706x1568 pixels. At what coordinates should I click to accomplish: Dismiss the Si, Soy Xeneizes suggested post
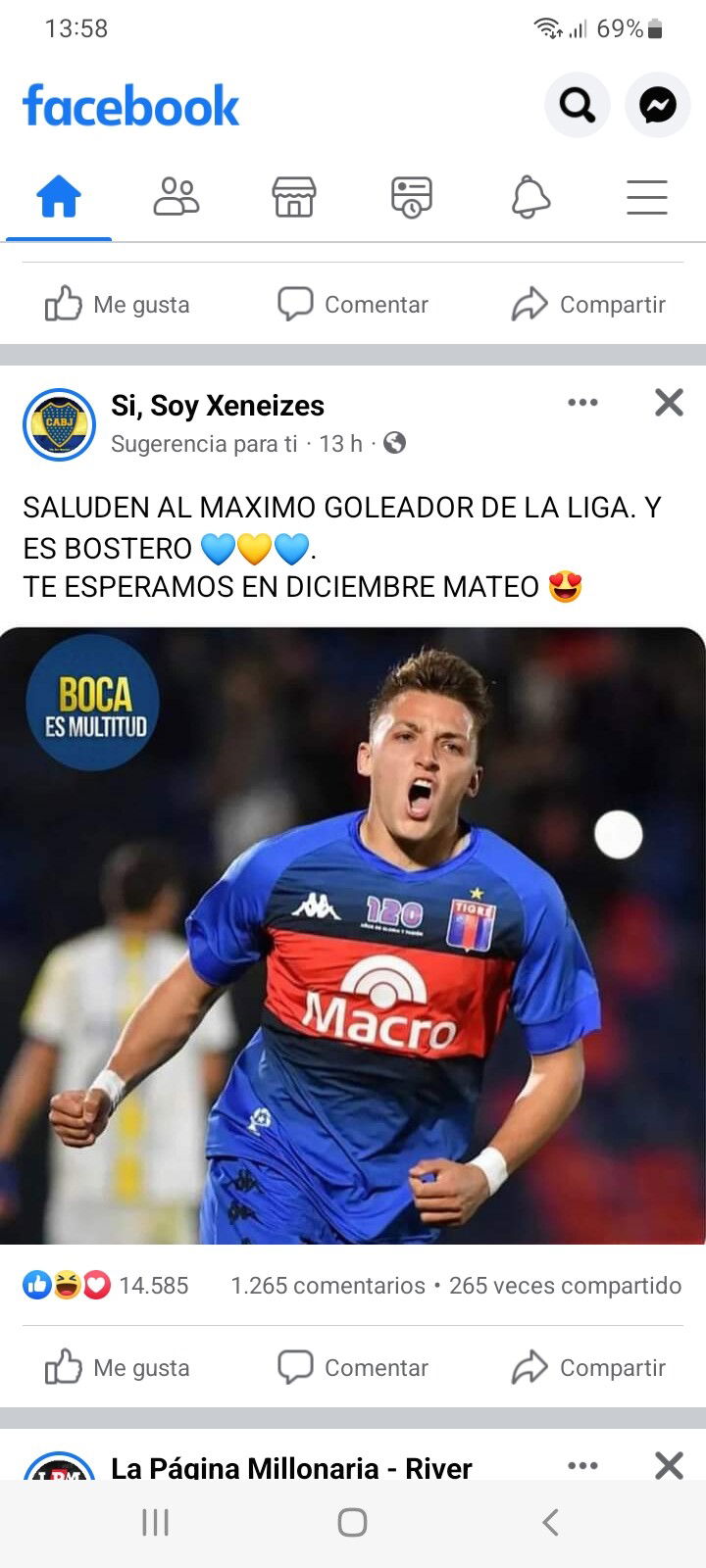click(x=669, y=402)
